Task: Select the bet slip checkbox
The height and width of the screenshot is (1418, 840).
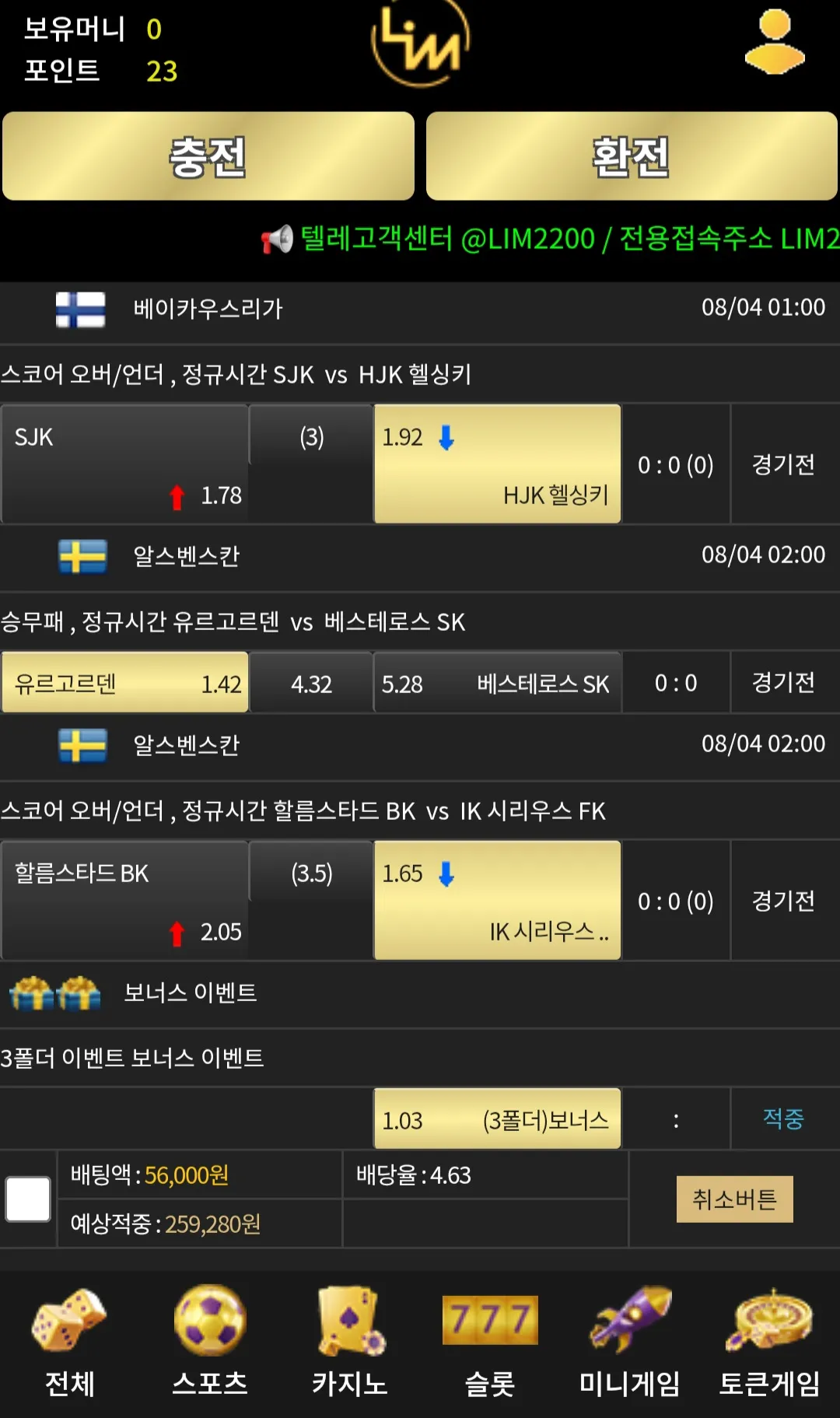Action: coord(28,1199)
